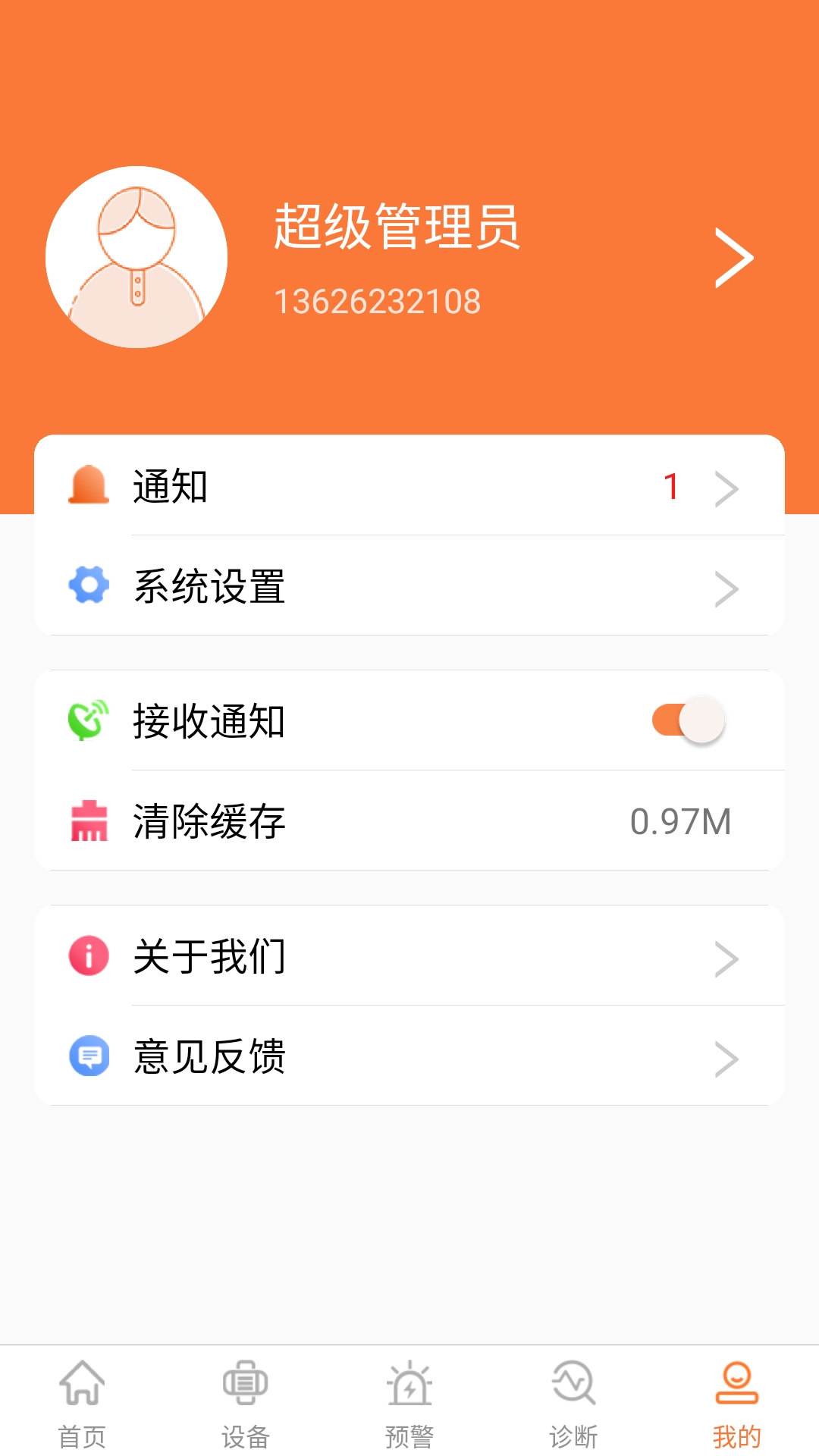Switch to the 设备 tab

tap(246, 1403)
